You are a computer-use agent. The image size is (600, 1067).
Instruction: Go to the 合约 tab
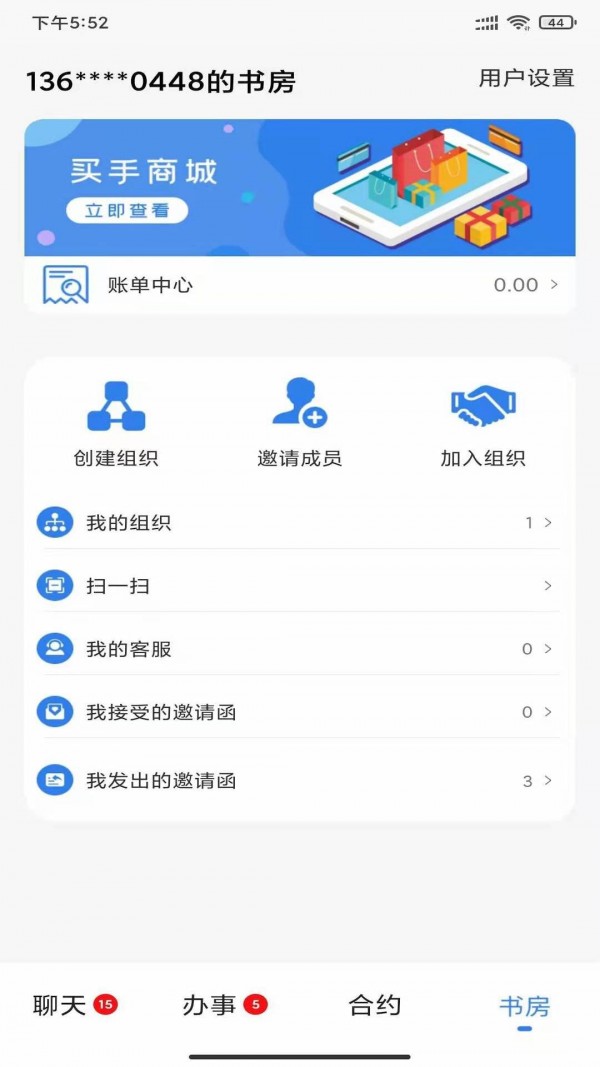tap(375, 1005)
